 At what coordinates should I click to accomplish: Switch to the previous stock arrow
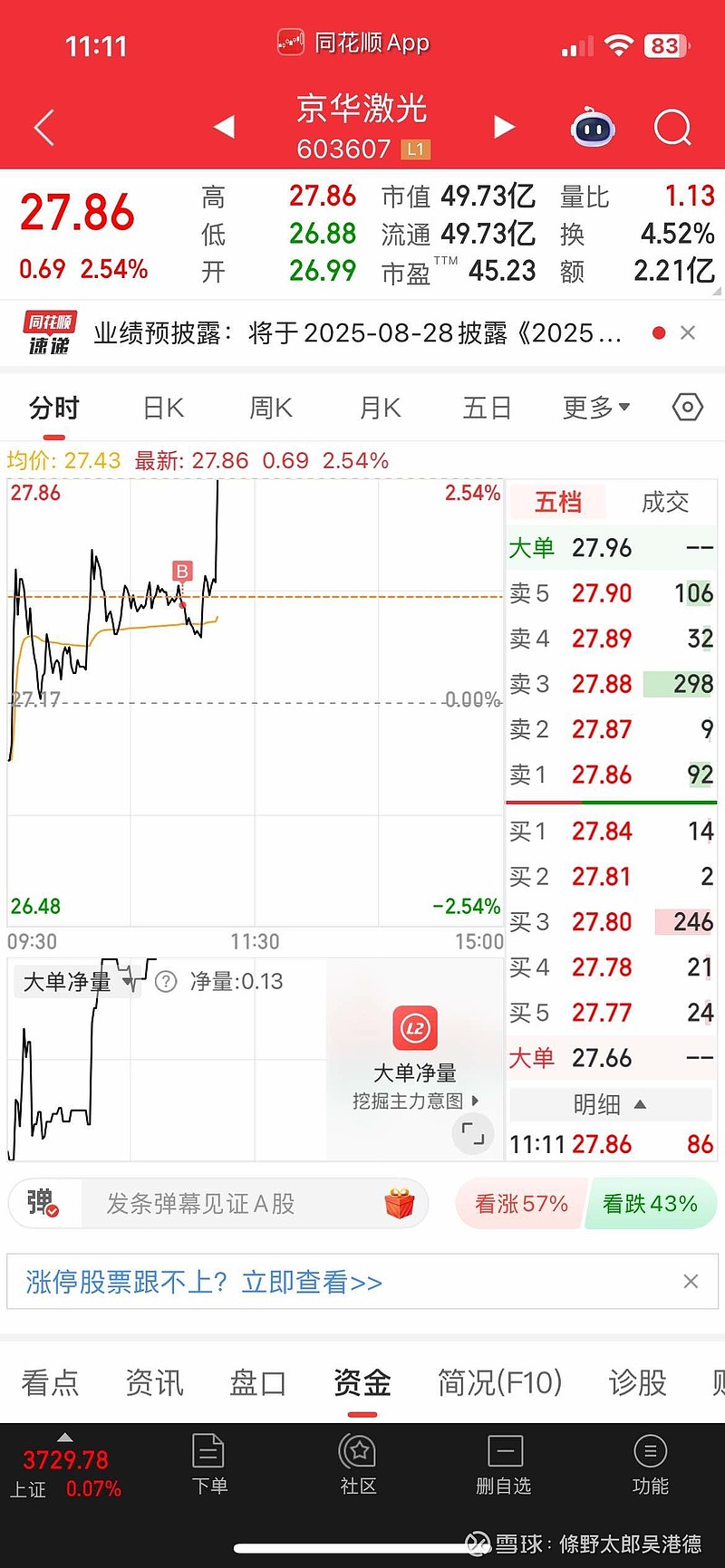pos(224,127)
